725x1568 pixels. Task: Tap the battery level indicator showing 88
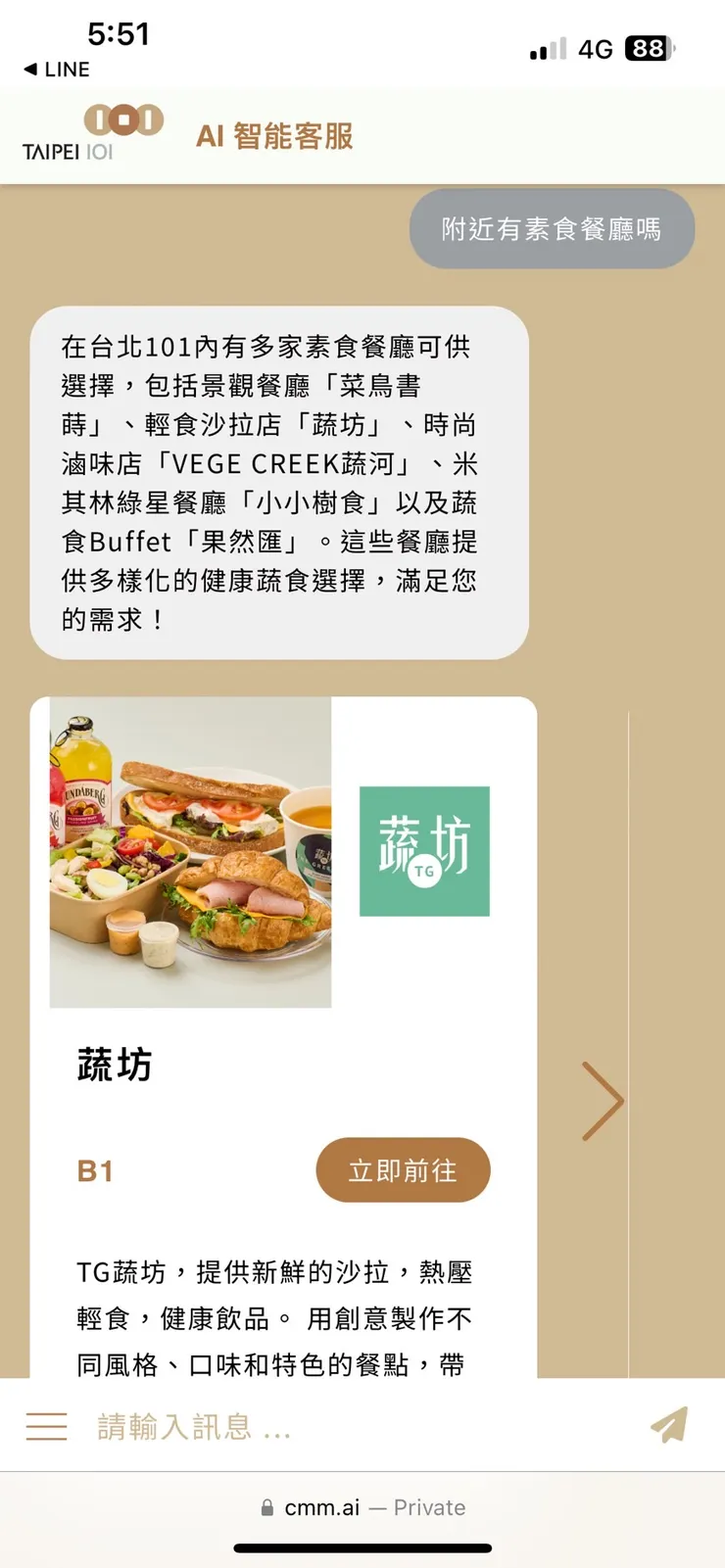(649, 47)
